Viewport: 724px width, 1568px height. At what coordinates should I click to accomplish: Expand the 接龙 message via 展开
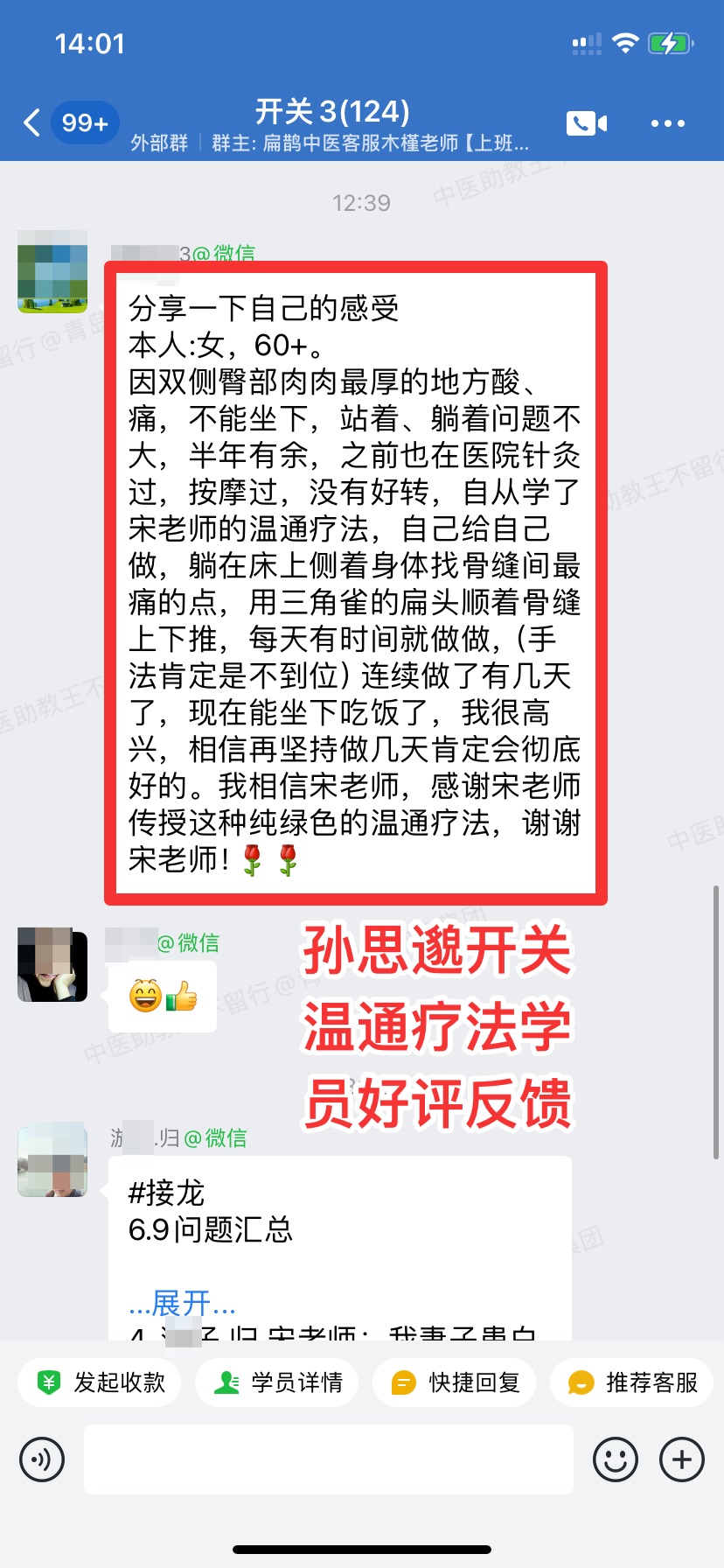pyautogui.click(x=182, y=1303)
